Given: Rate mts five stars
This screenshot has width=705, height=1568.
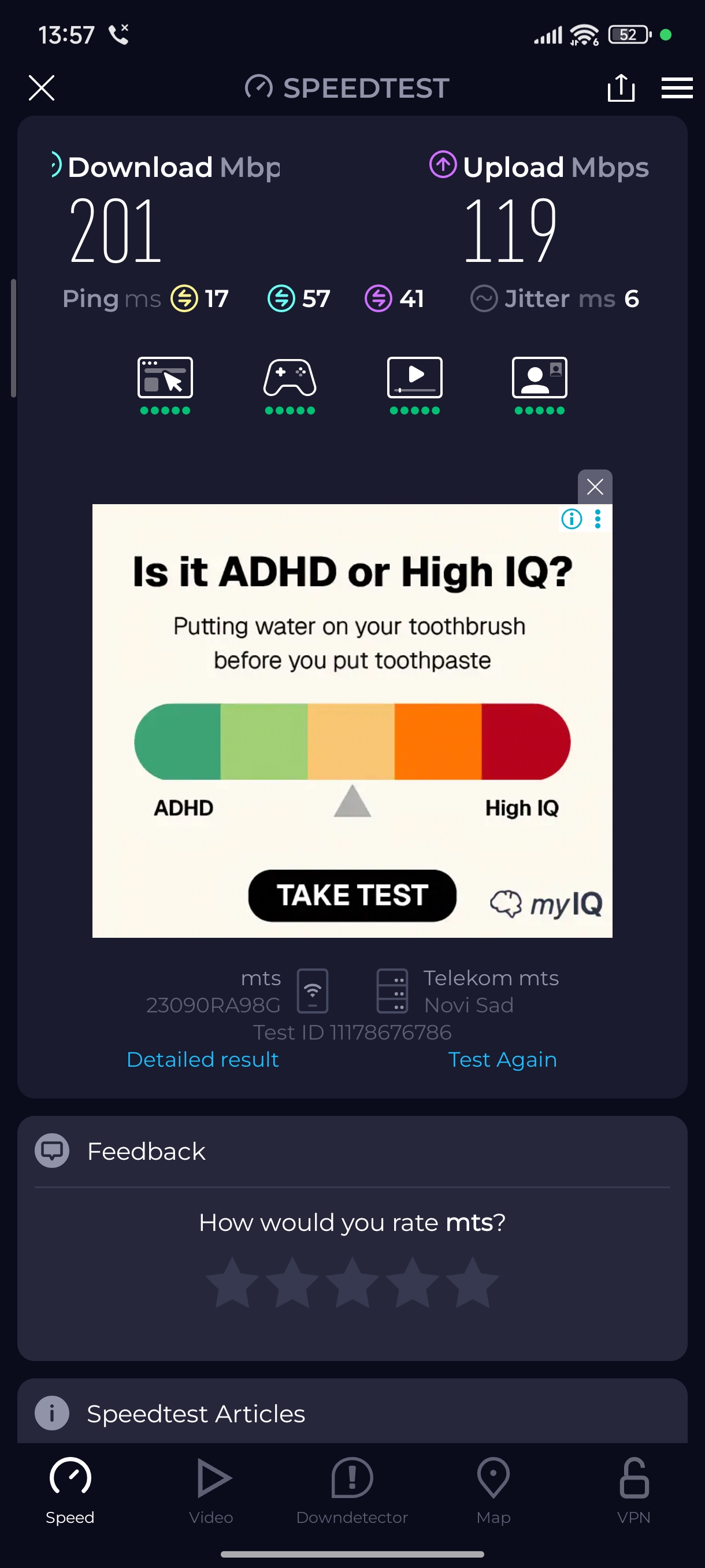Looking at the screenshot, I should (472, 1282).
